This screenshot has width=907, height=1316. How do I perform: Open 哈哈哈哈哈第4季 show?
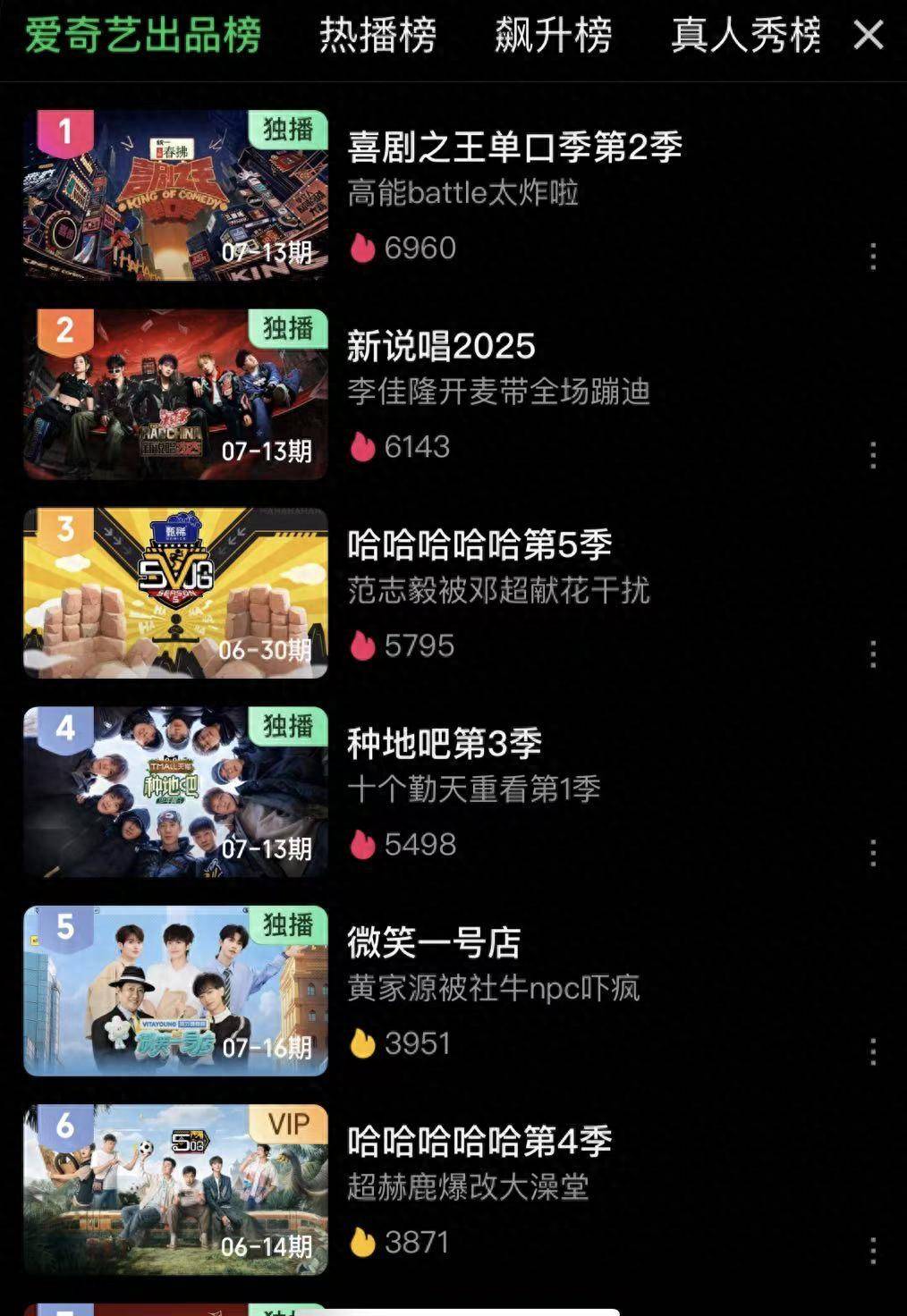(x=479, y=1142)
